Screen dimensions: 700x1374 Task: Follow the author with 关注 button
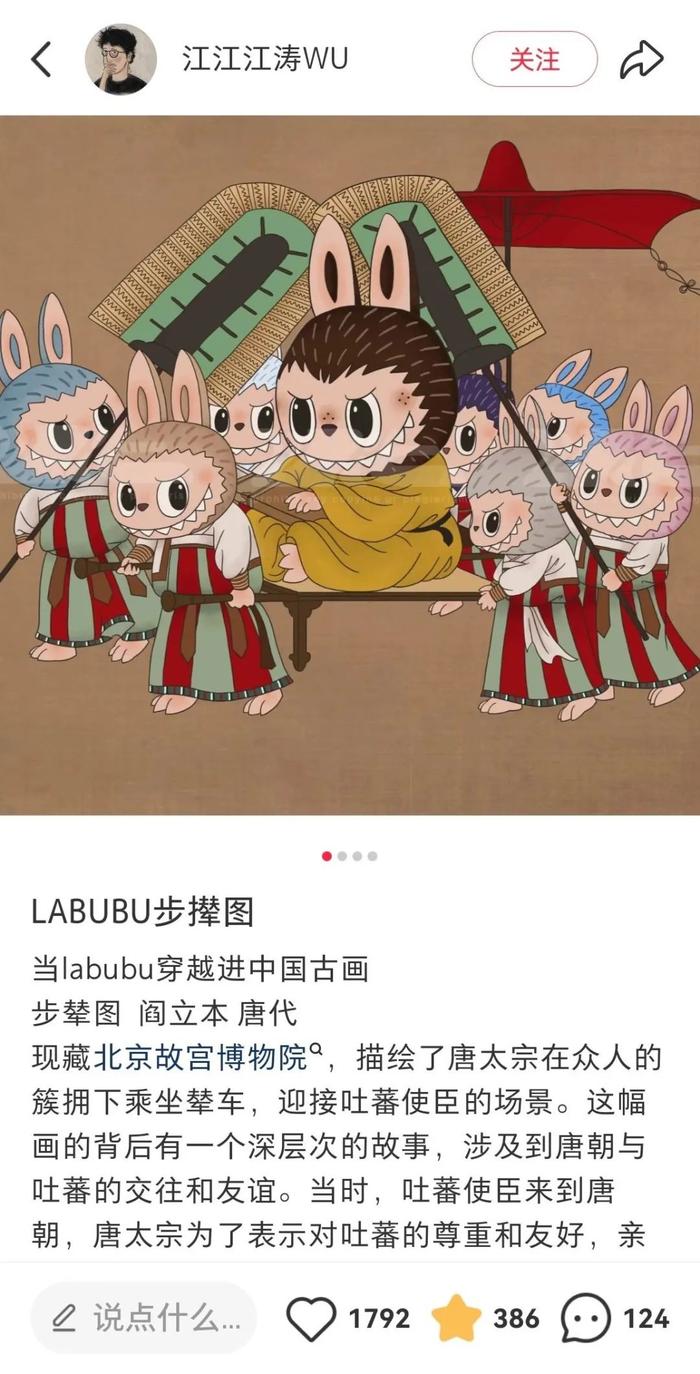(535, 59)
